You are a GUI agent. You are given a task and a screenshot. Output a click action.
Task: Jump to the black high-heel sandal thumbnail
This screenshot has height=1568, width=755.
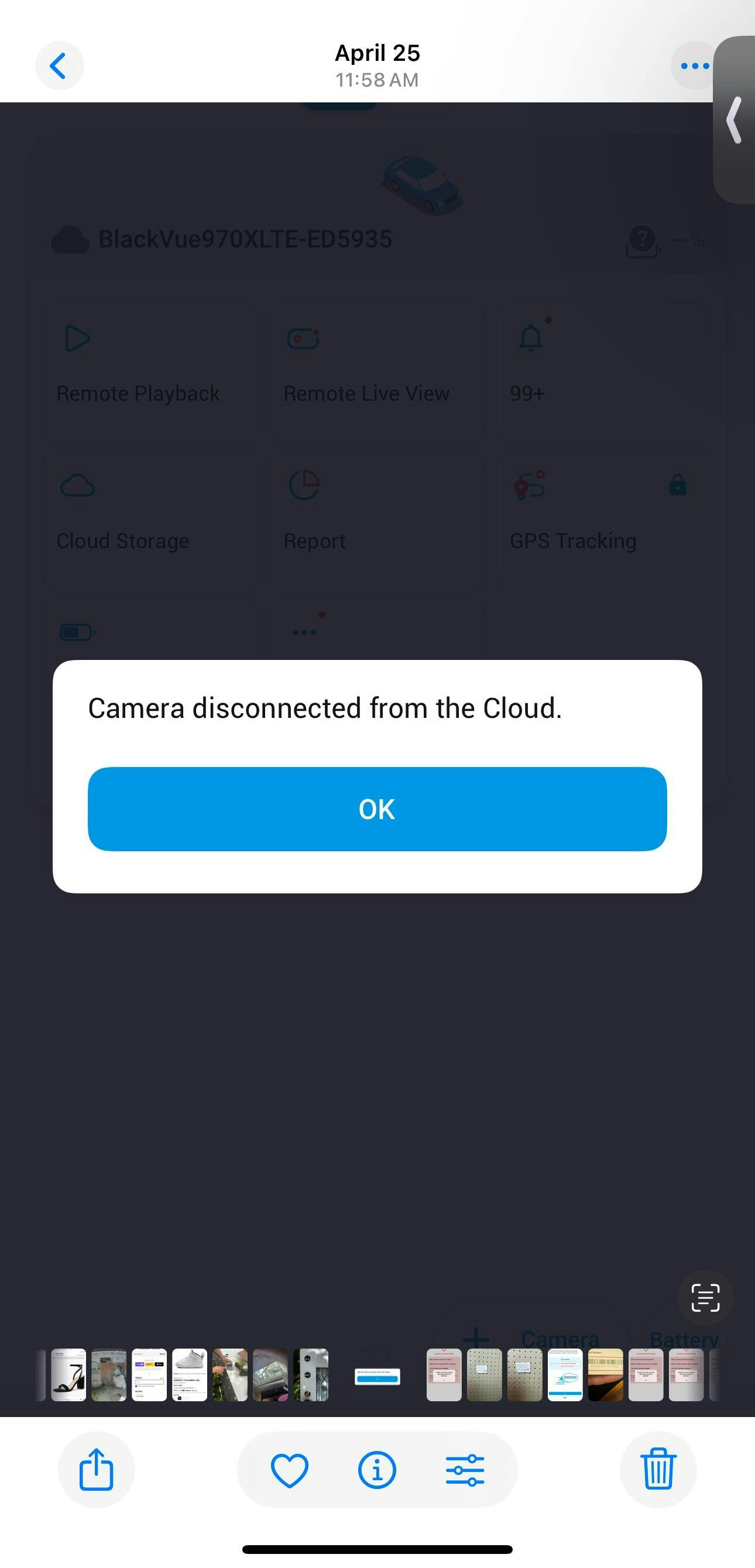[x=69, y=1375]
